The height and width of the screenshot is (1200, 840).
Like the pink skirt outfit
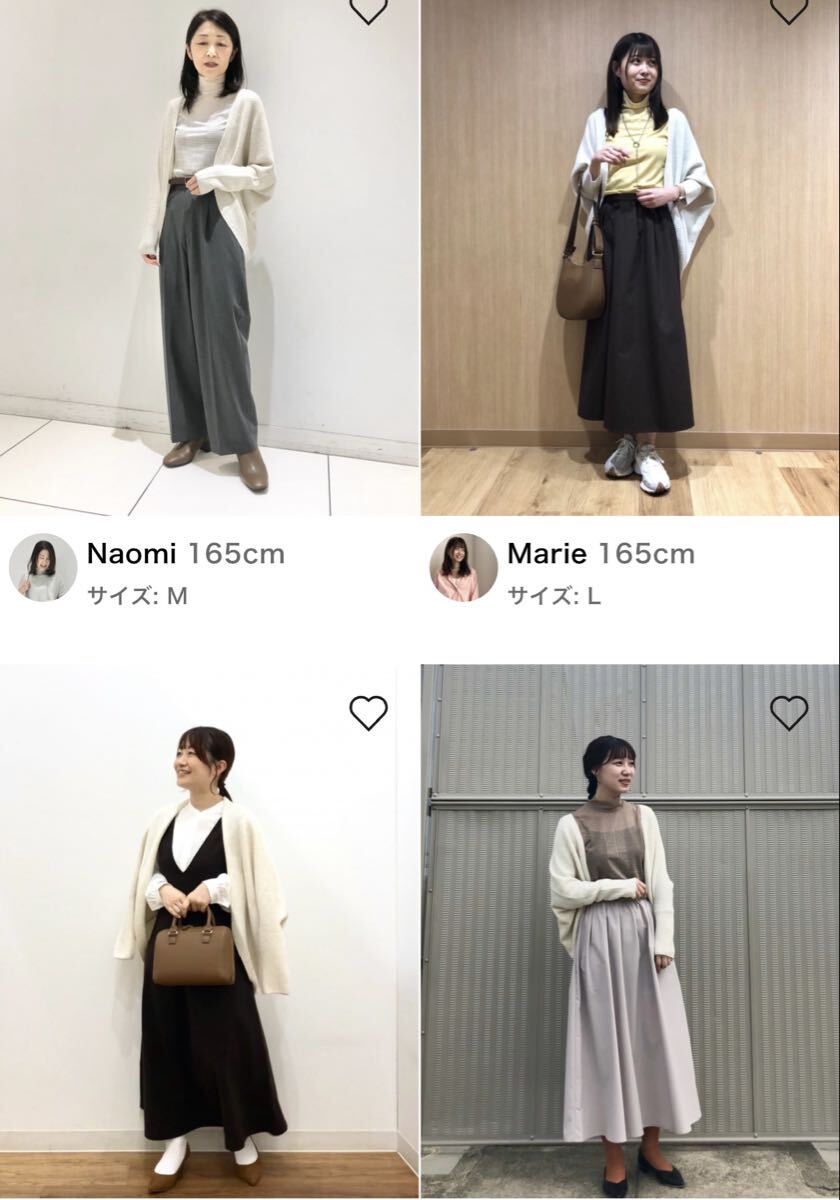789,712
